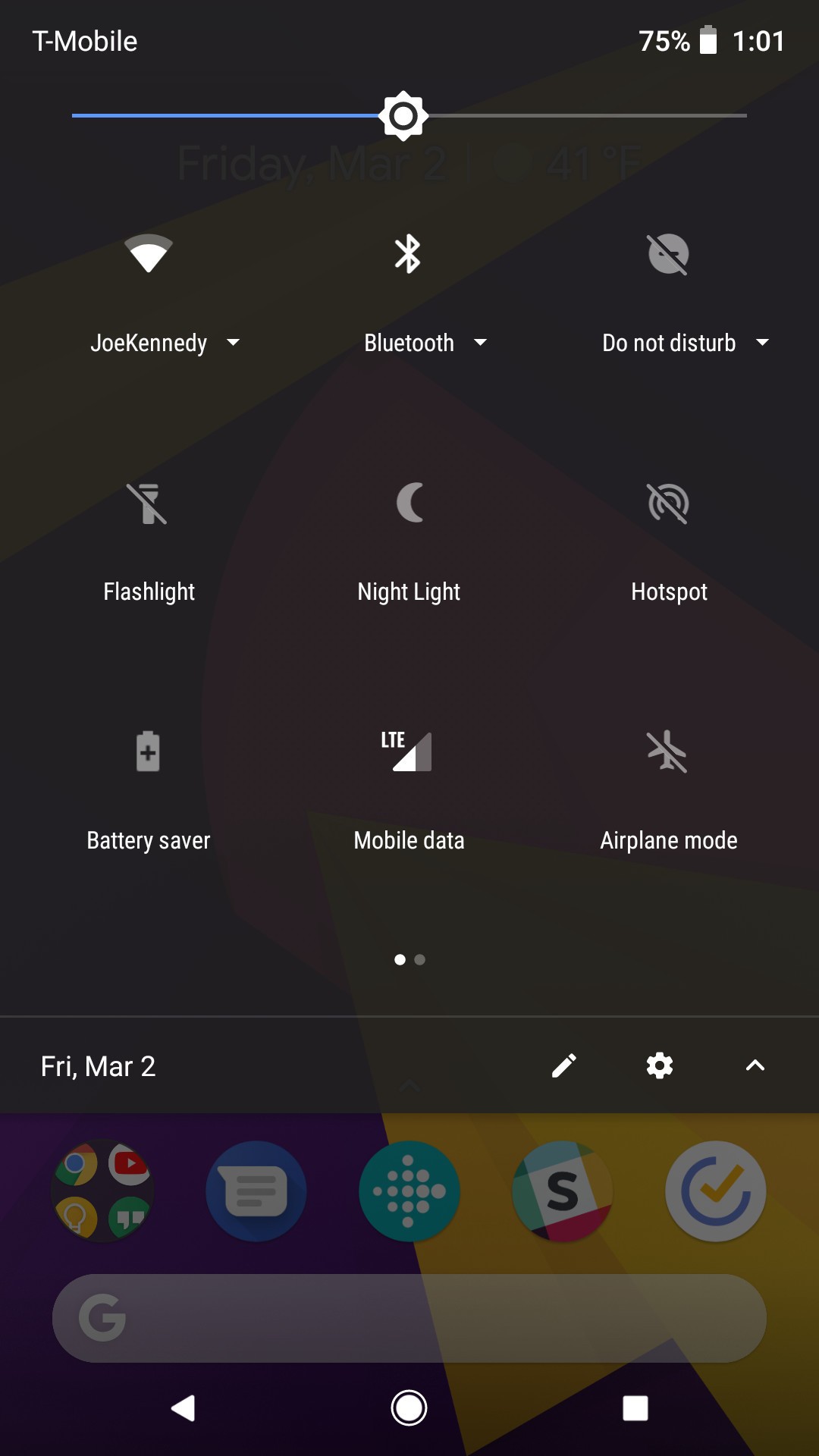Open the Fitbit app
The width and height of the screenshot is (819, 1456).
point(409,1191)
